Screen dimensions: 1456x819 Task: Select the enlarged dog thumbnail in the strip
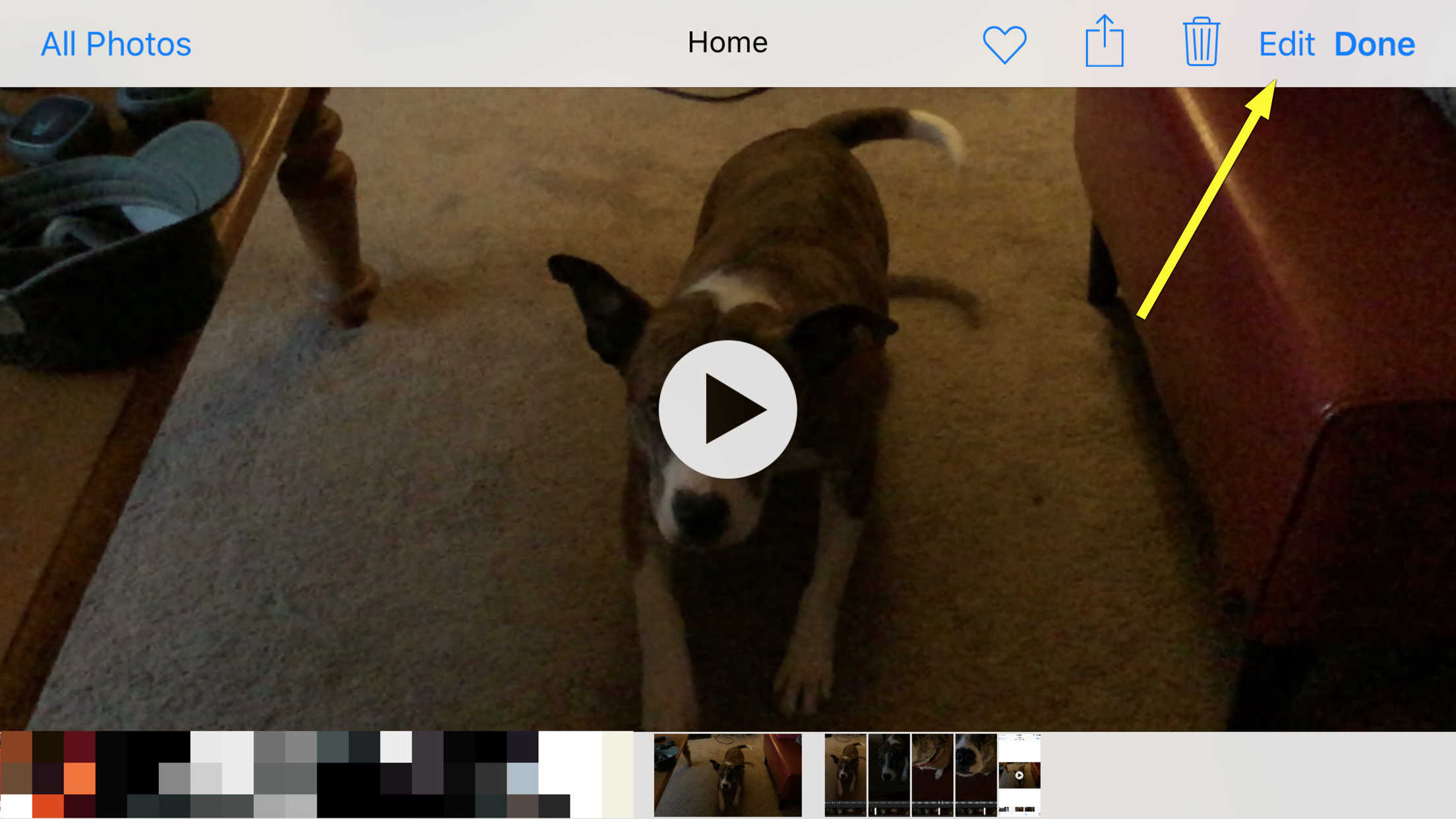tap(727, 775)
